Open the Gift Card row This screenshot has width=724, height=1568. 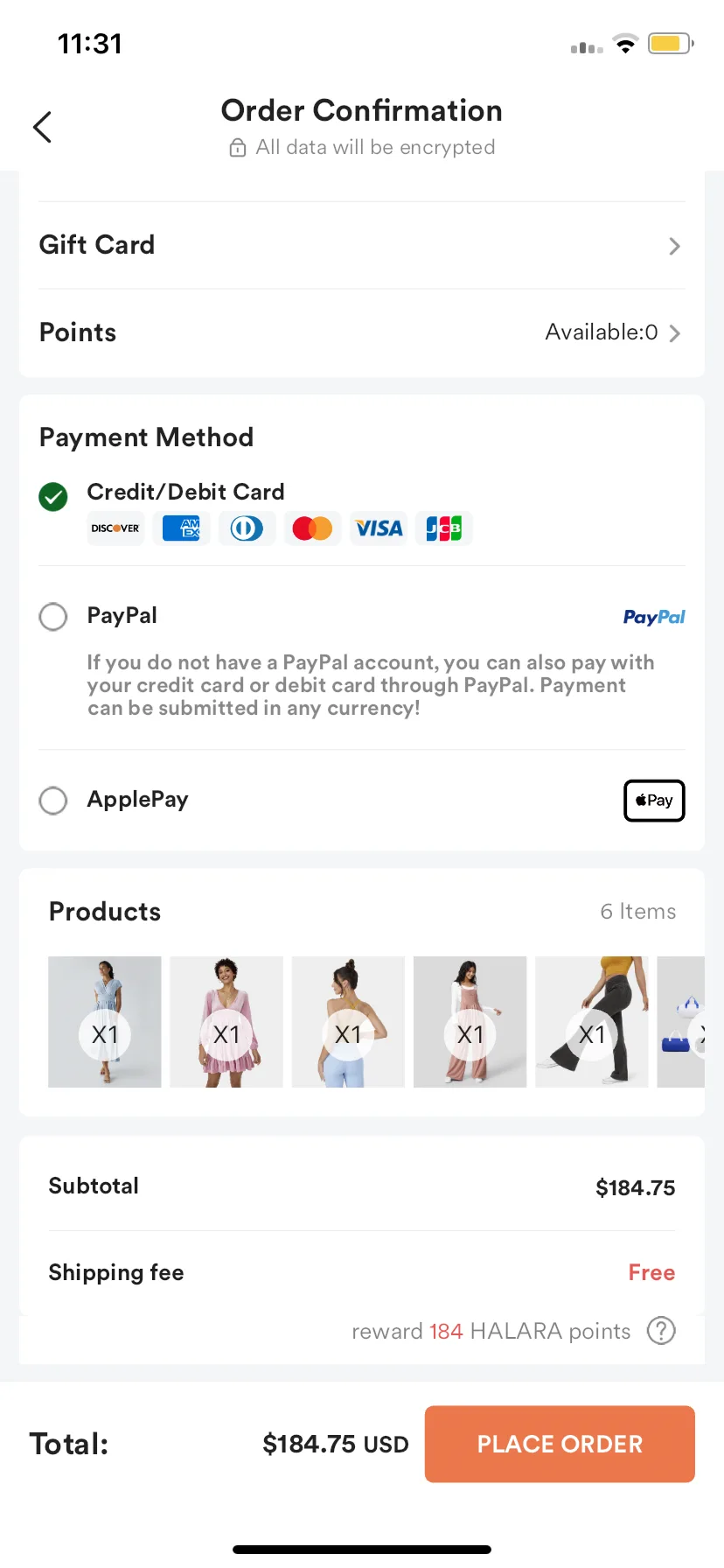[x=361, y=245]
